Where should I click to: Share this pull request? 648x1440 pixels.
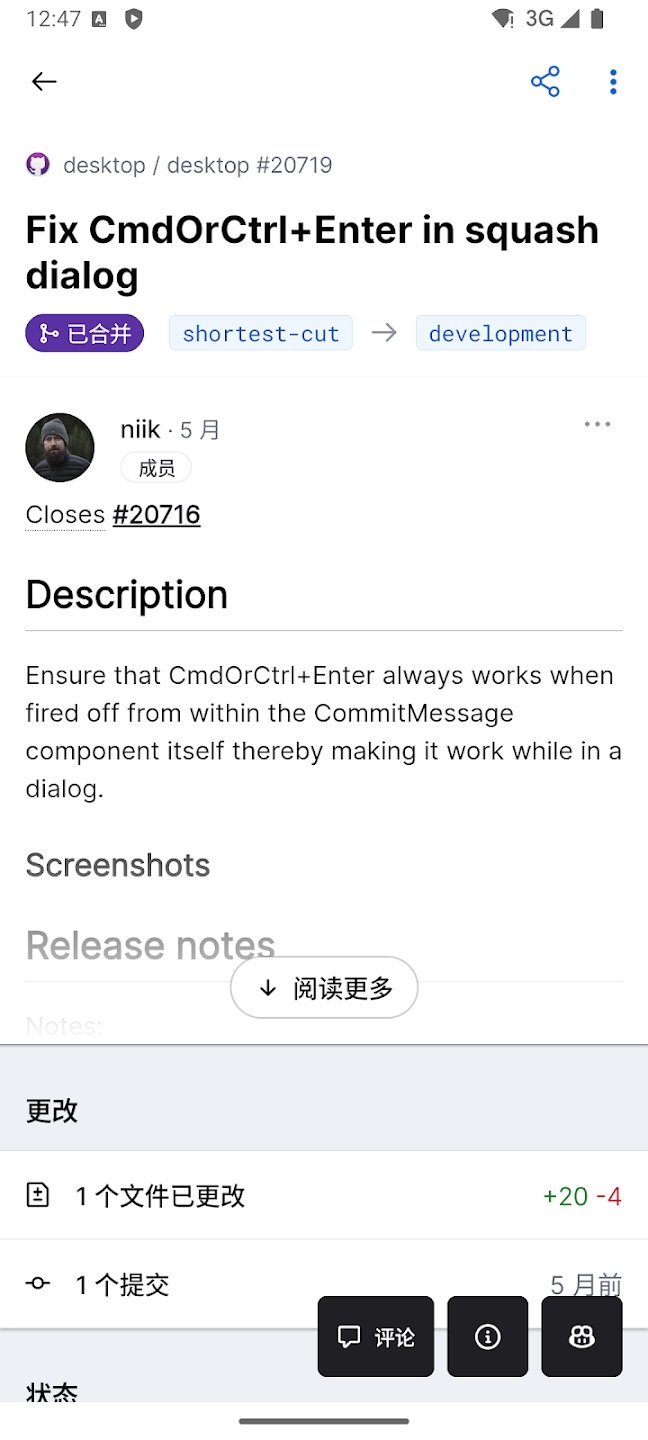(545, 82)
